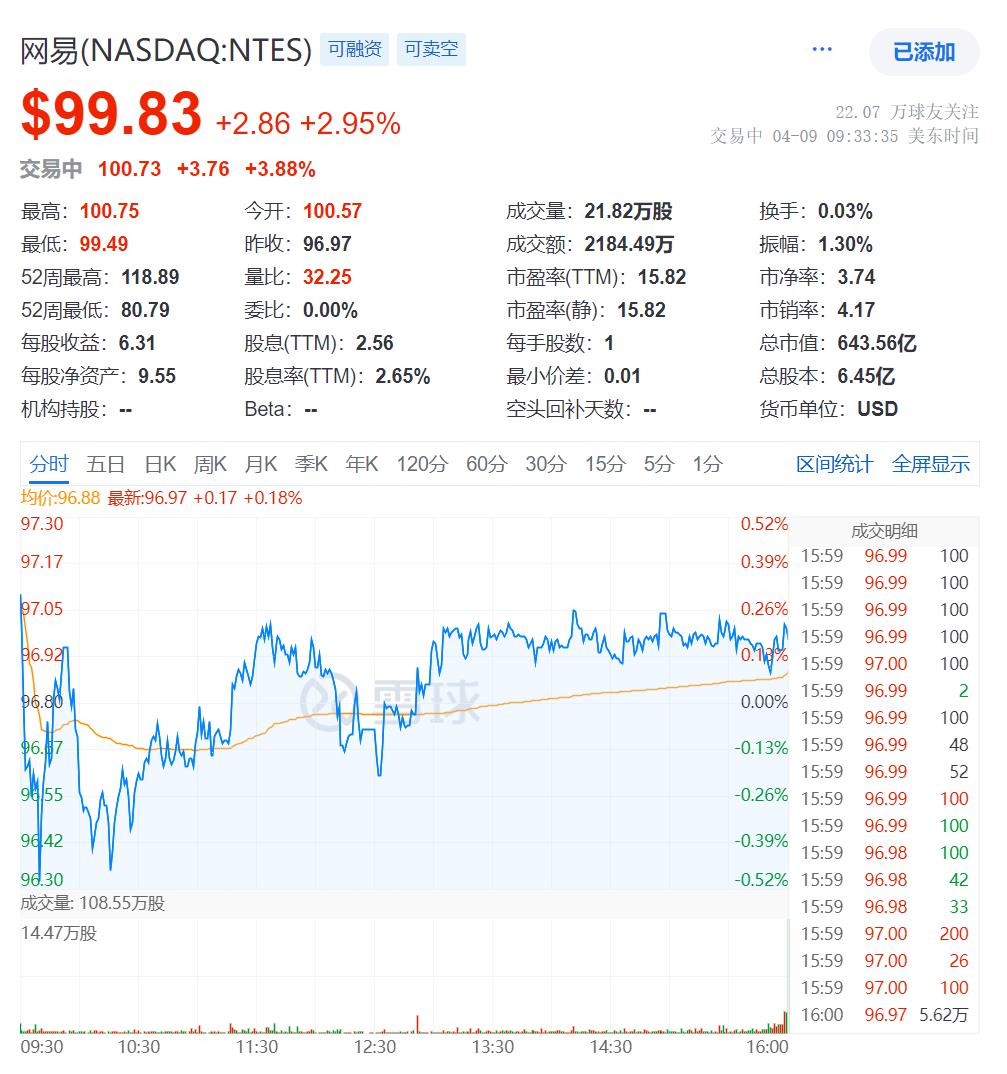Select the 分时 chart tab
Screen dimensions: 1007x1074
[49, 464]
